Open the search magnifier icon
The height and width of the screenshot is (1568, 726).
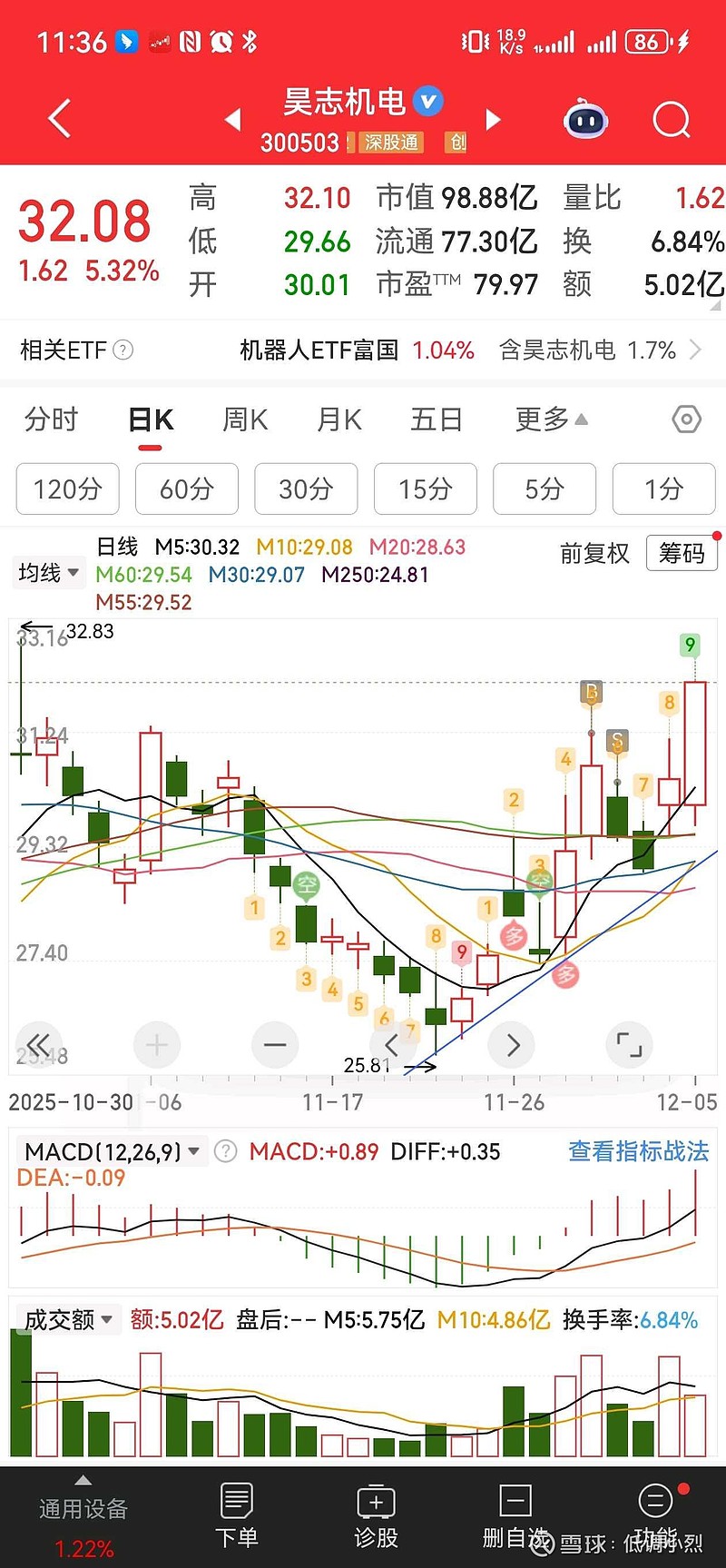click(x=671, y=119)
